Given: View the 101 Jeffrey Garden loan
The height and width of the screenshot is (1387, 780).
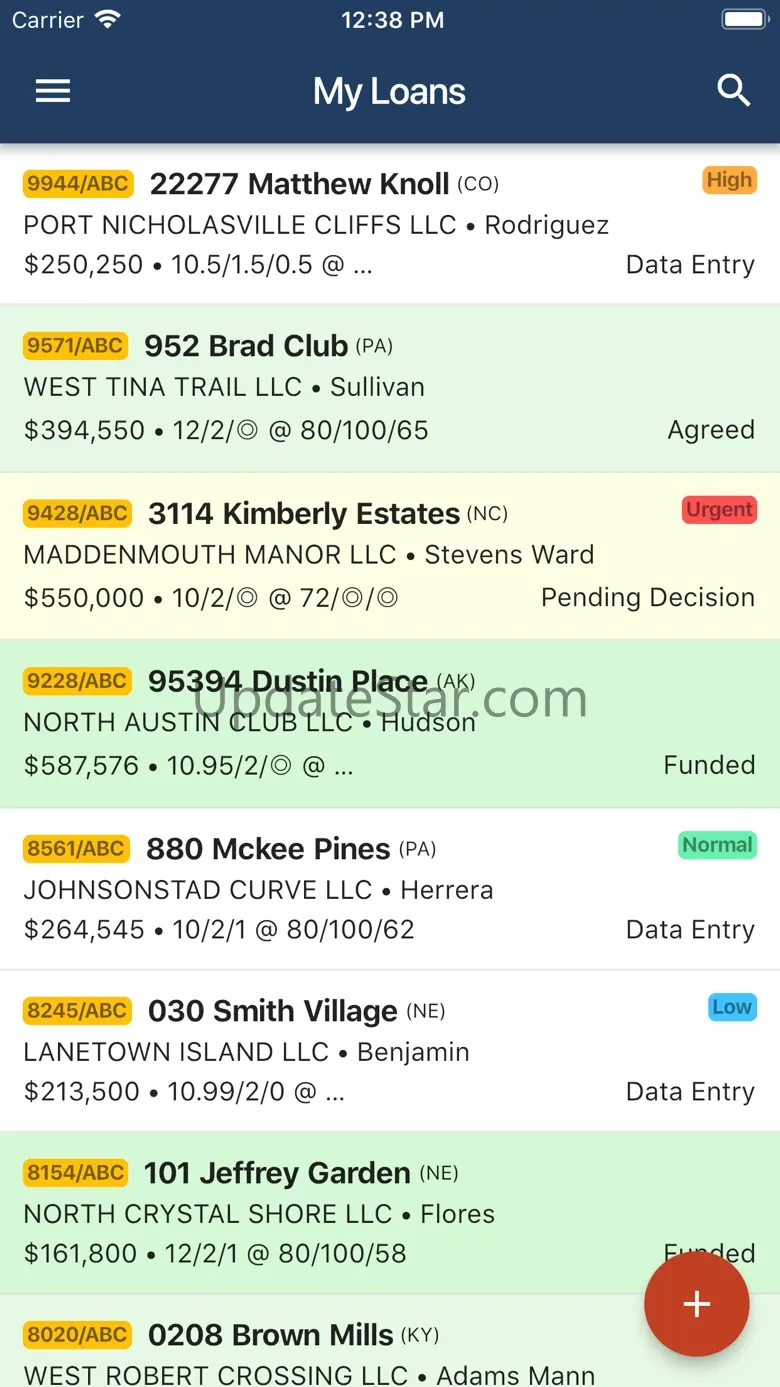Looking at the screenshot, I should [277, 1173].
